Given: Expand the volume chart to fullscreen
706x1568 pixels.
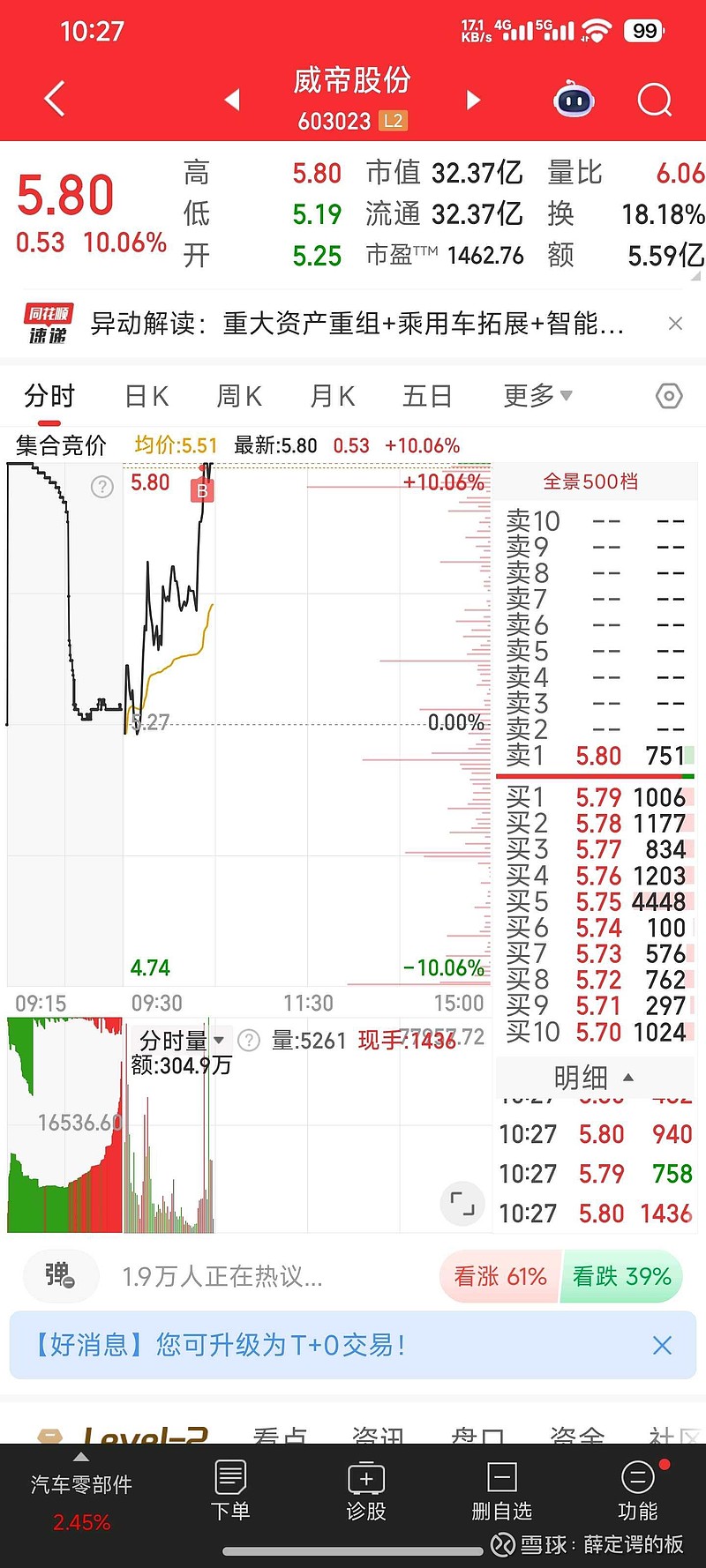Looking at the screenshot, I should point(461,1203).
